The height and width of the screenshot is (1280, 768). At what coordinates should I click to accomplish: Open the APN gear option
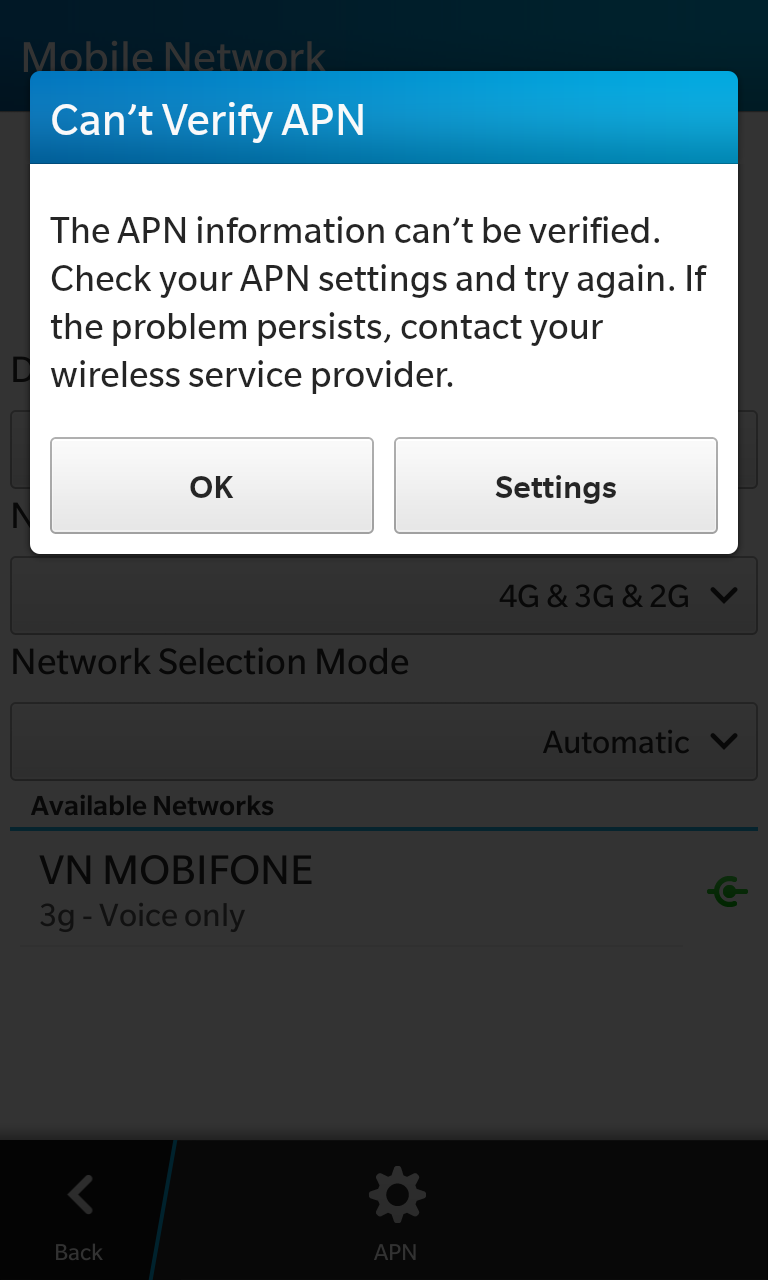tap(396, 1212)
